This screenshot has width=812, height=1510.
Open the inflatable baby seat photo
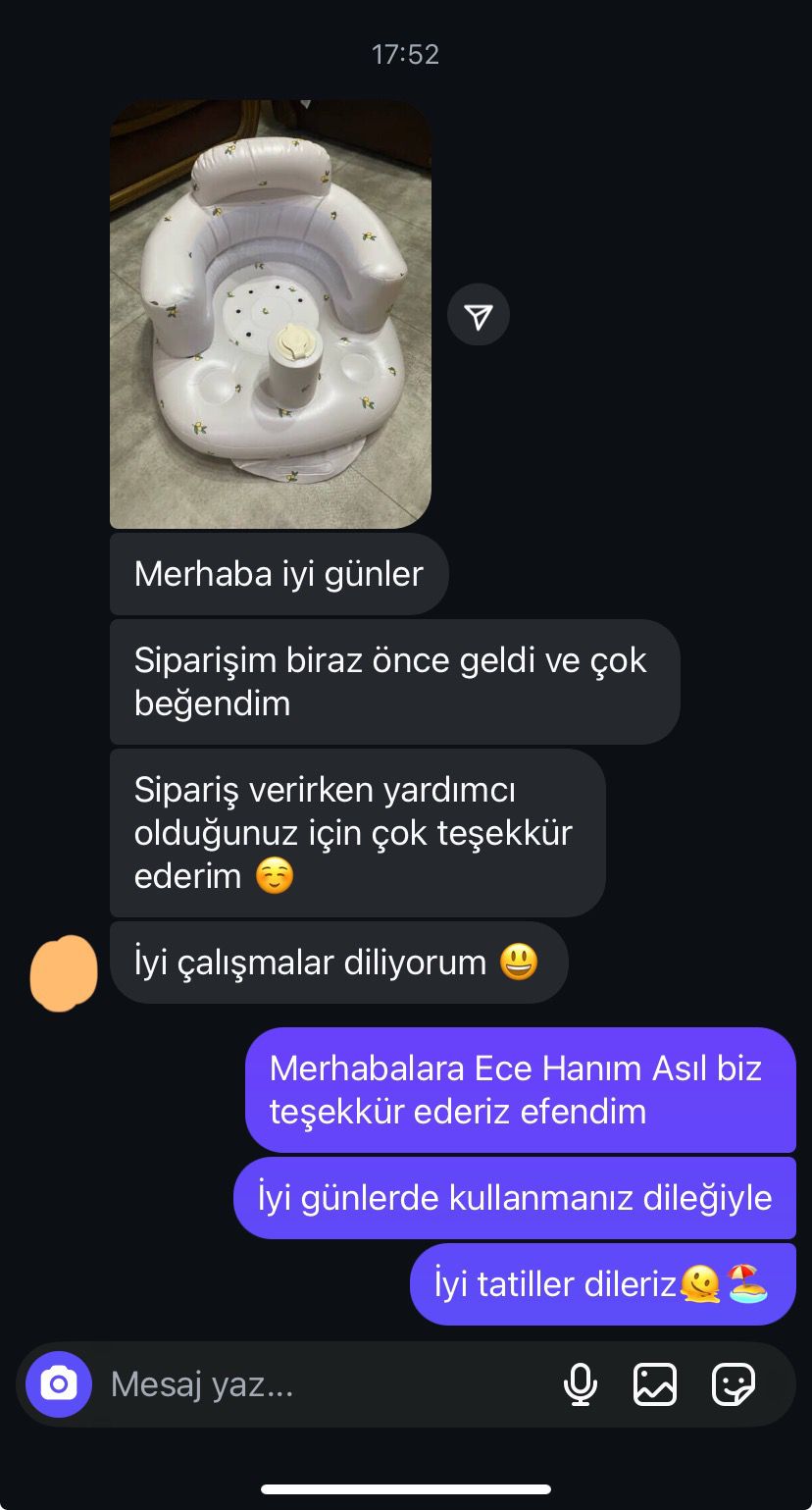[x=271, y=314]
